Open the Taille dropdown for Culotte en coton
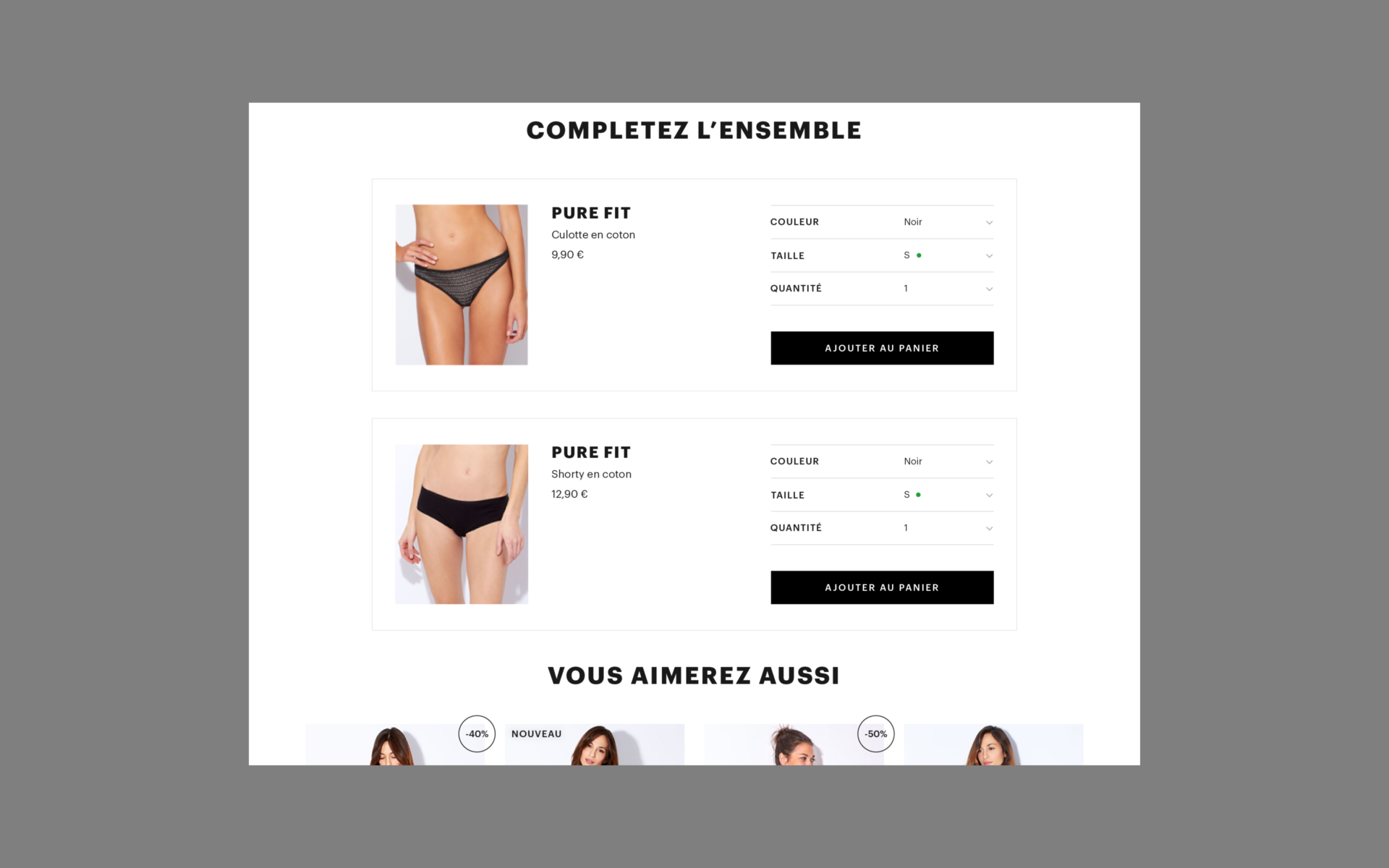The width and height of the screenshot is (1389, 868). 947,255
